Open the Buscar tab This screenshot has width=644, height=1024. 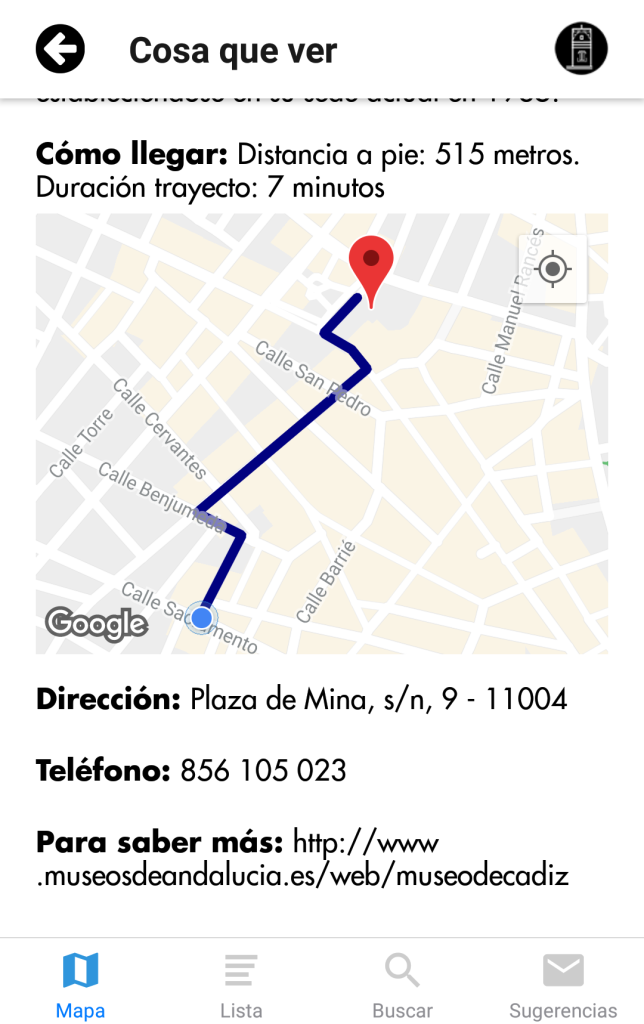pos(402,985)
